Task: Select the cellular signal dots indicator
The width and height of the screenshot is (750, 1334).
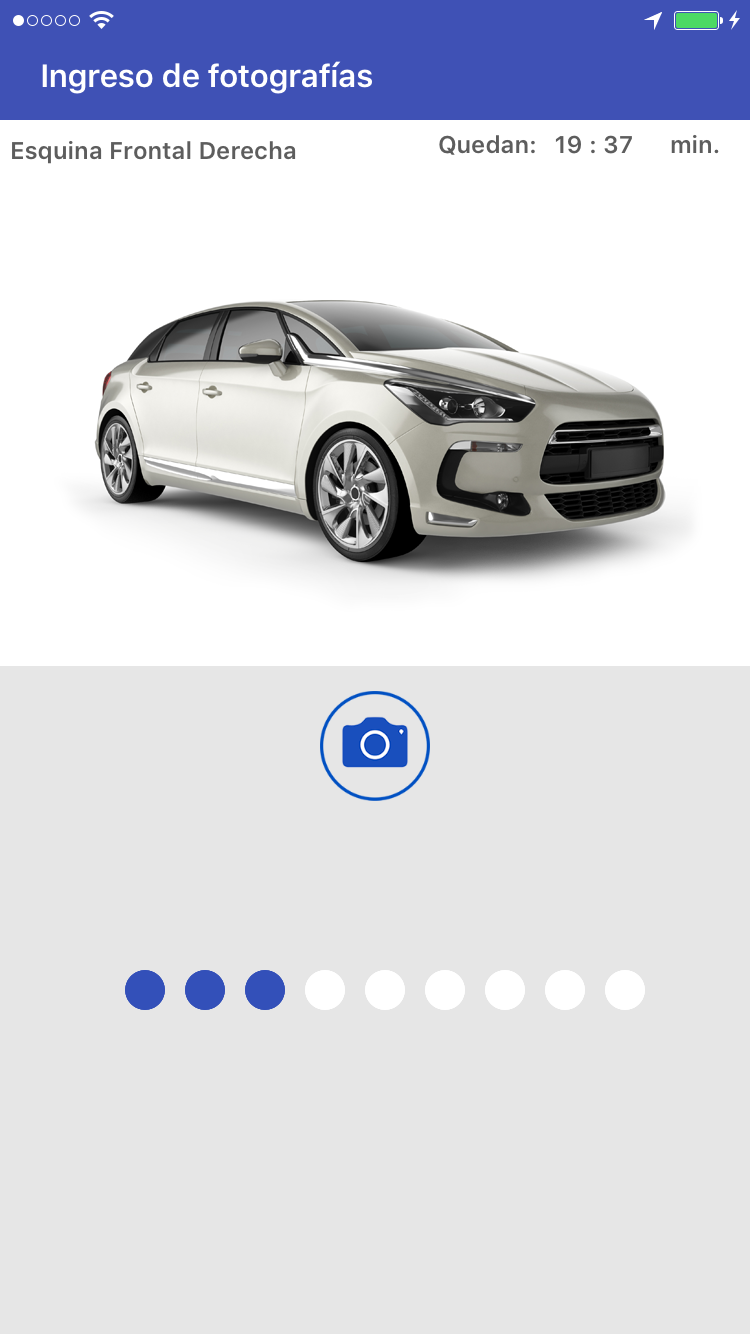Action: click(x=46, y=17)
